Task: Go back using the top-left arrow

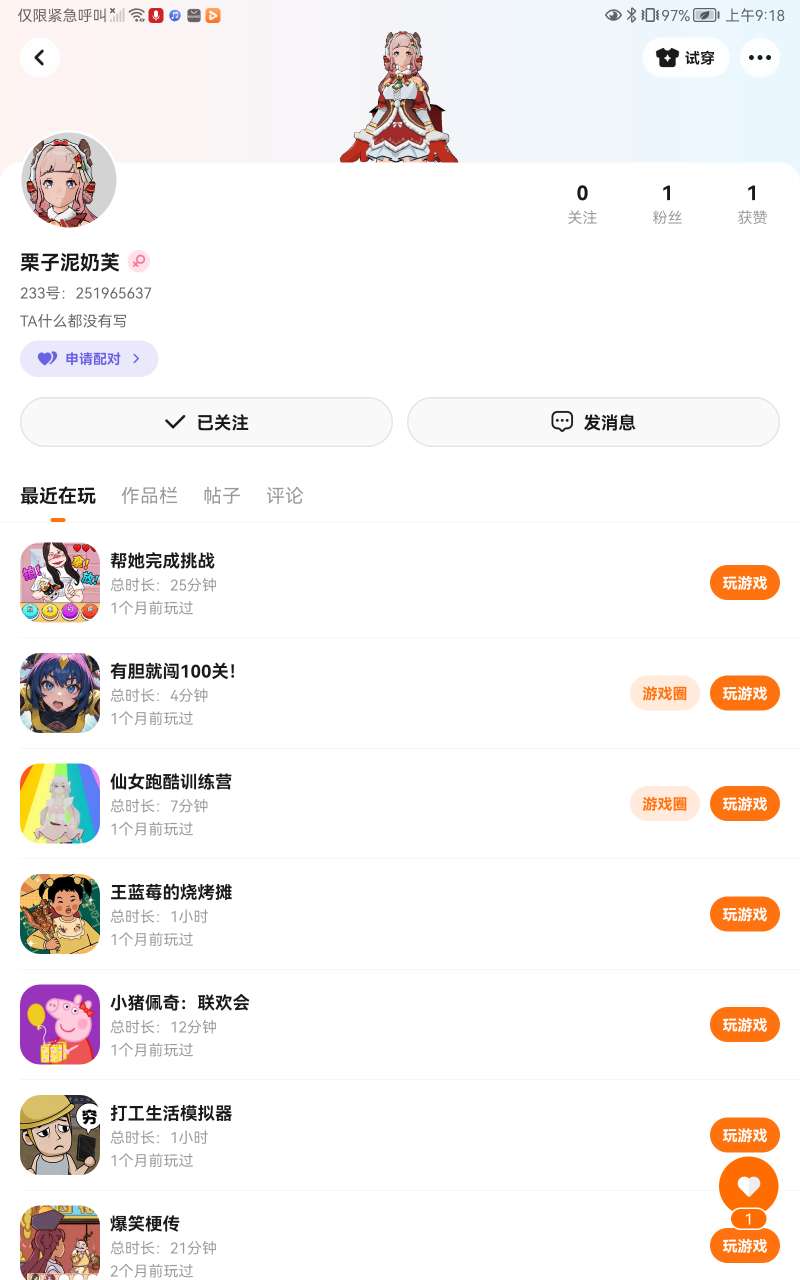Action: click(40, 58)
